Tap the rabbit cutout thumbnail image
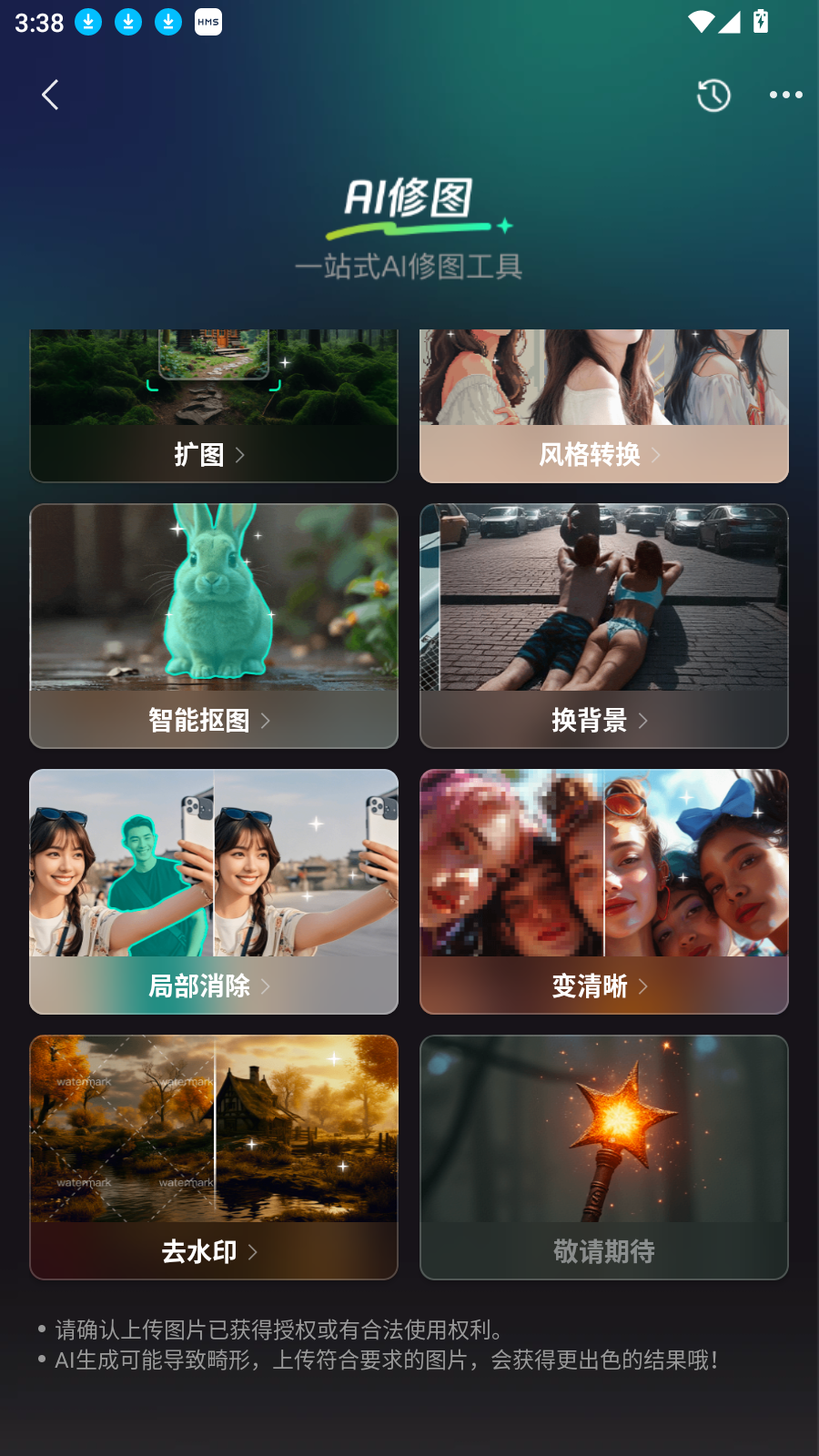The width and height of the screenshot is (819, 1456). coord(213,596)
